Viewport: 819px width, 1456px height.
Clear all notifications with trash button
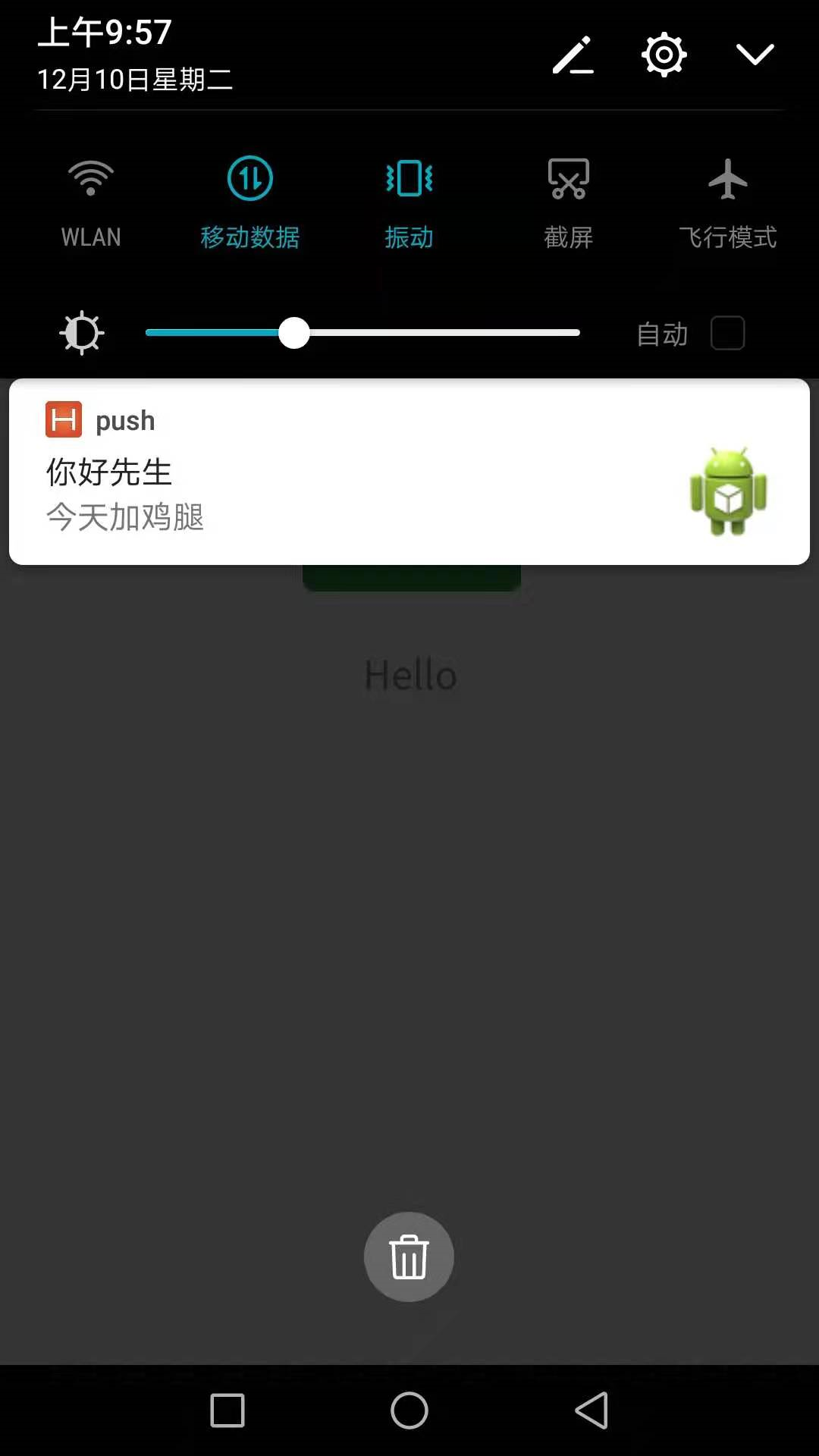pos(409,1257)
